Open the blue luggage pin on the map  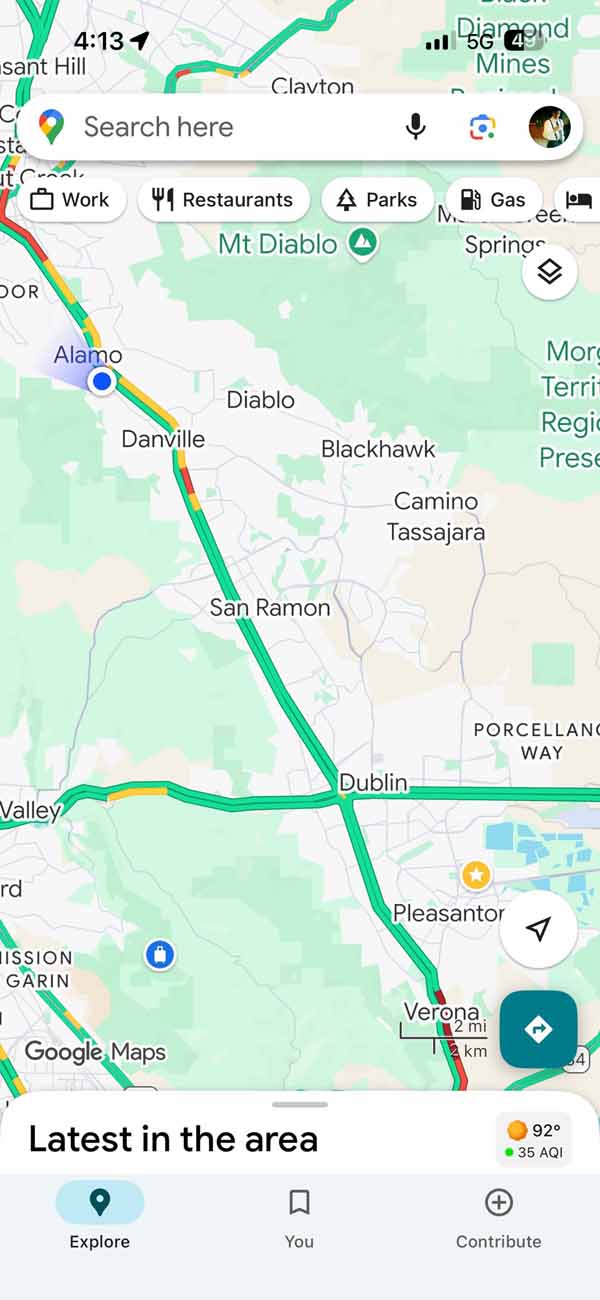[159, 955]
